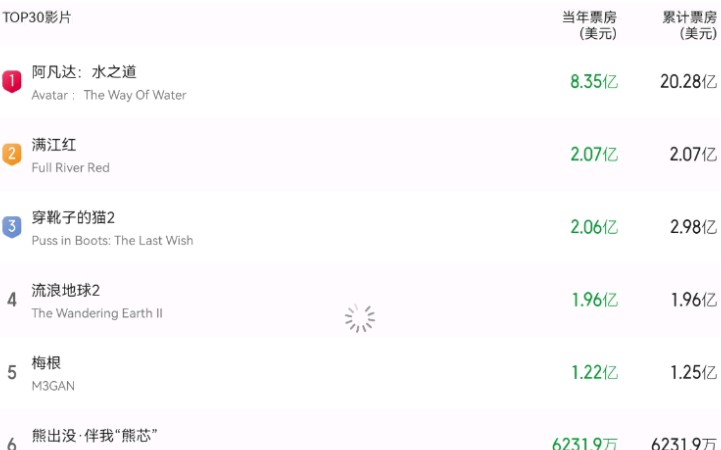Select Puss in Boots: The Last Wish
This screenshot has height=450, width=721.
tap(112, 228)
